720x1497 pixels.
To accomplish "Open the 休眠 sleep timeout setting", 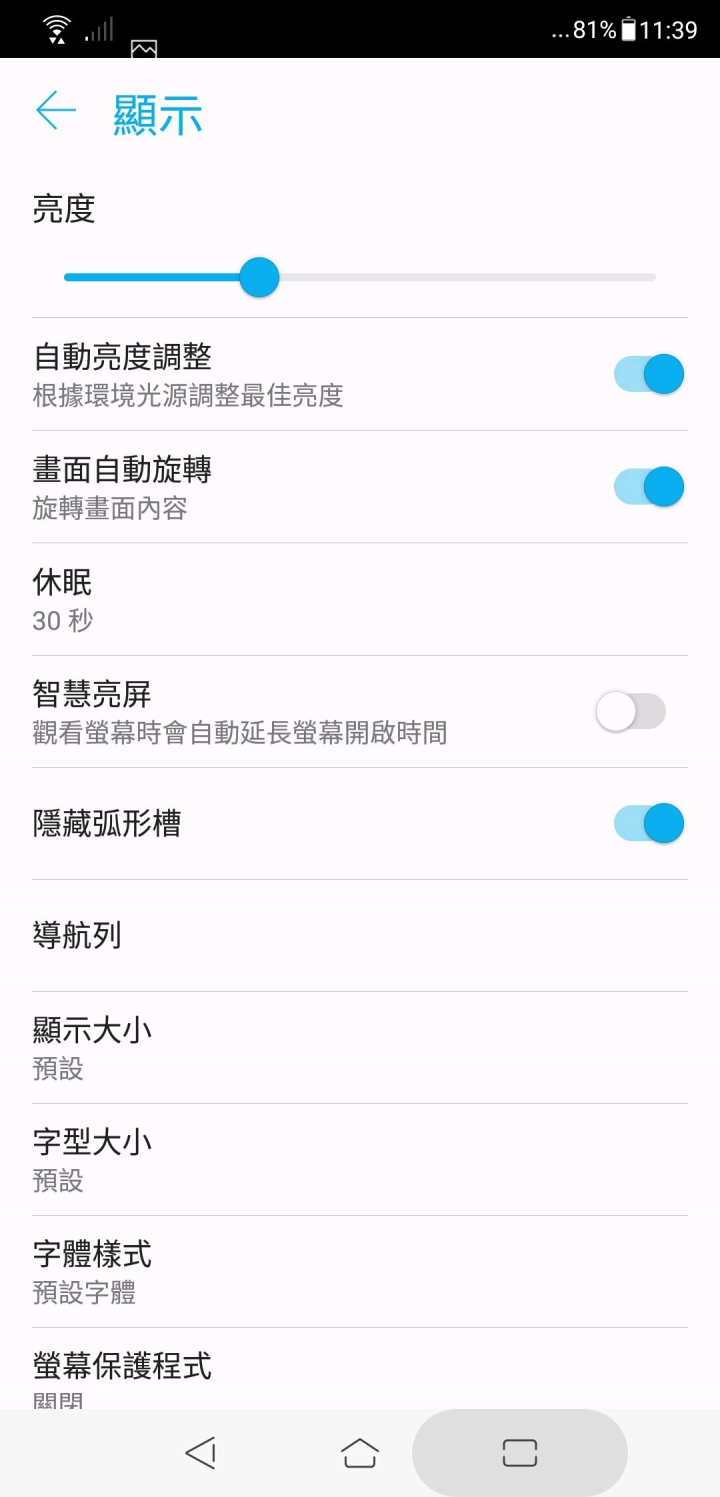I will coord(360,600).
